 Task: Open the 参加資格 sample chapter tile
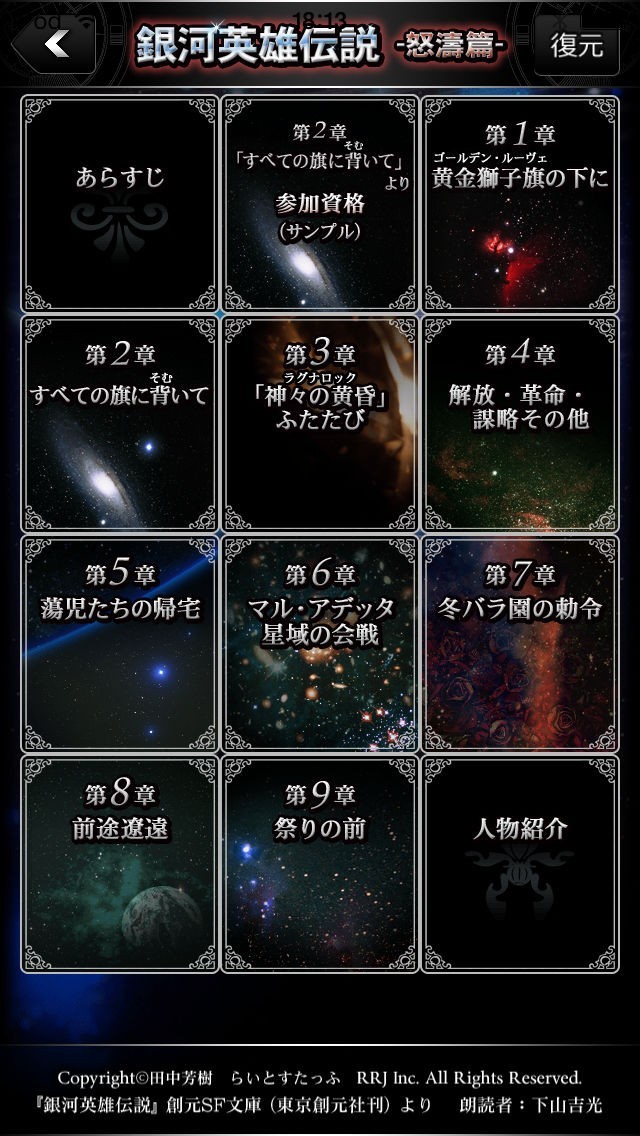320,203
